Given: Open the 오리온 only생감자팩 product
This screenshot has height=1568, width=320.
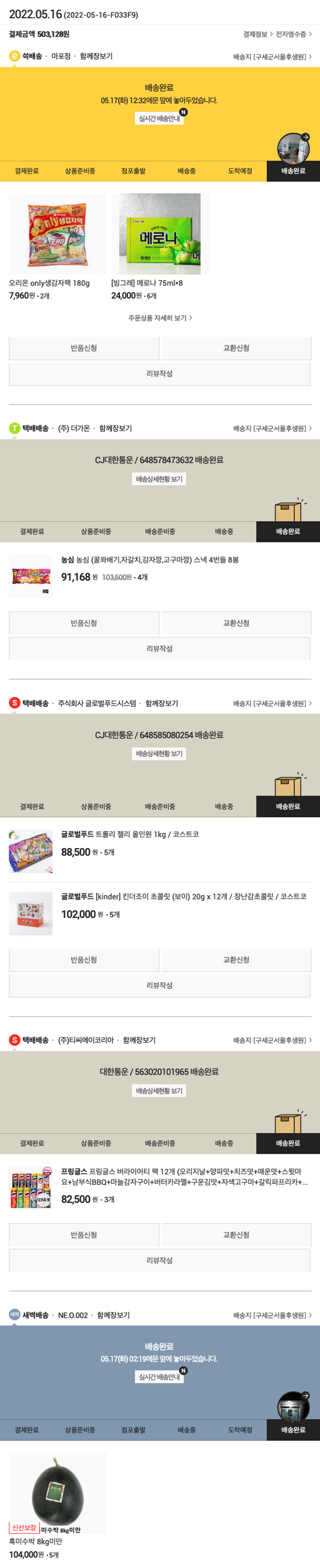Looking at the screenshot, I should 57,235.
